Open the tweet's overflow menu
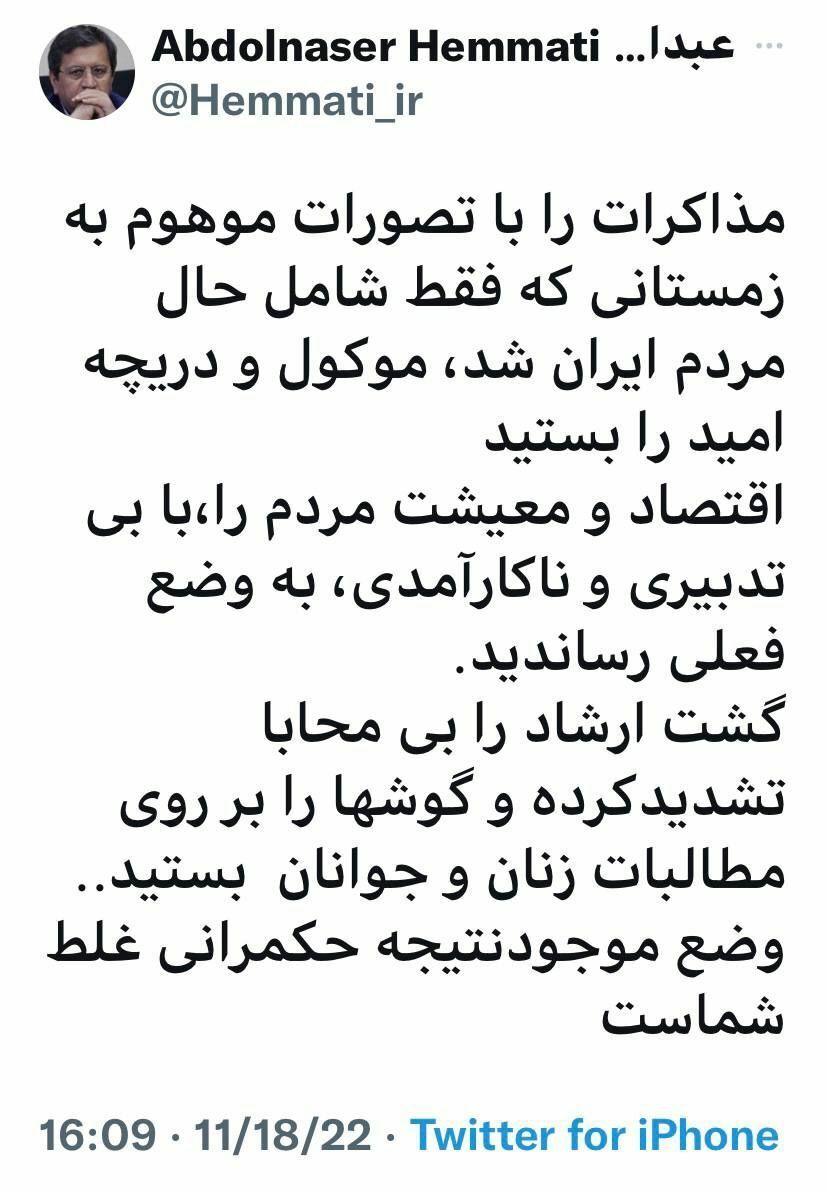This screenshot has height=1192, width=827. [x=775, y=47]
